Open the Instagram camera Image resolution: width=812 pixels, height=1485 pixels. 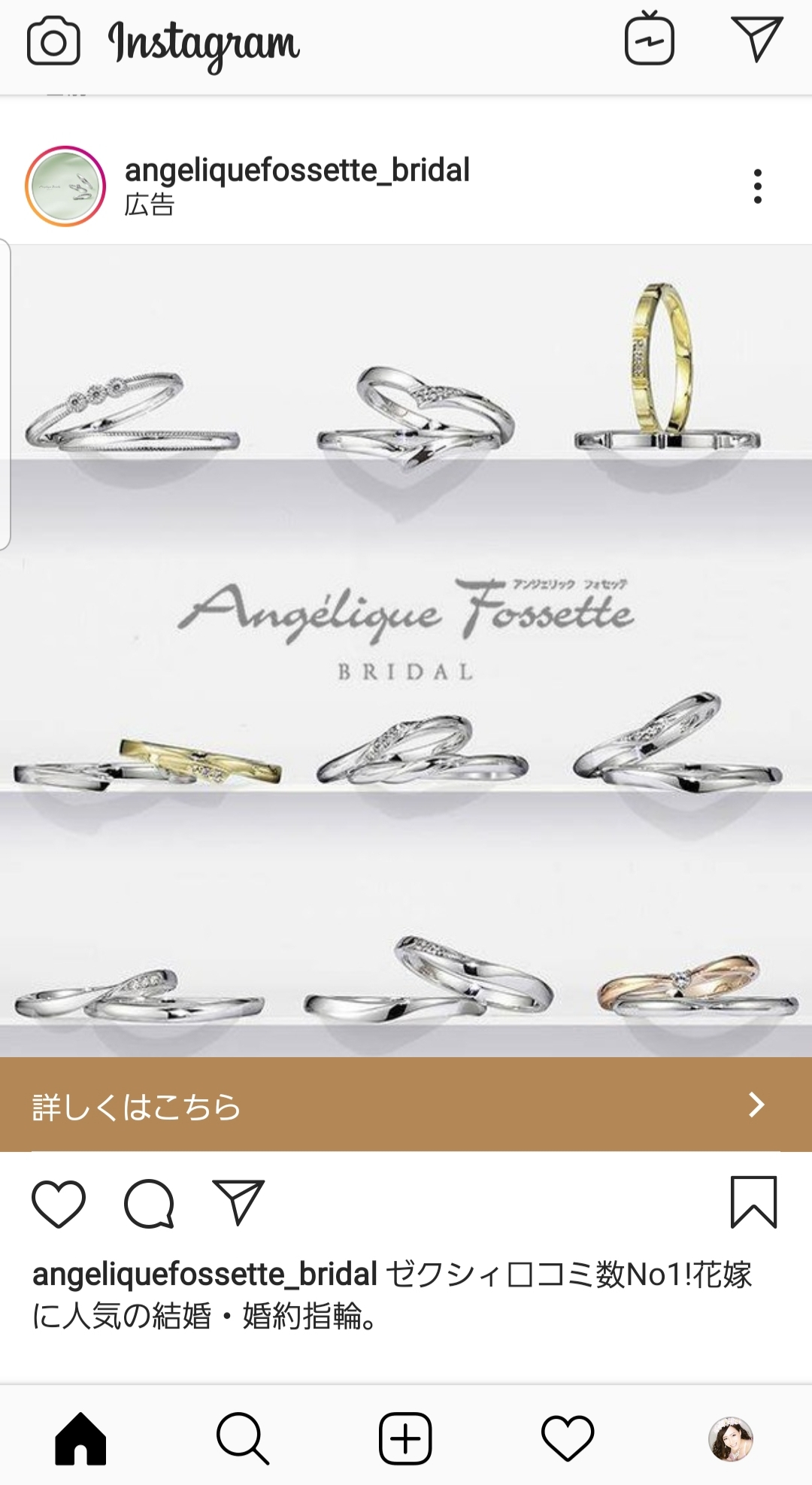(x=53, y=41)
